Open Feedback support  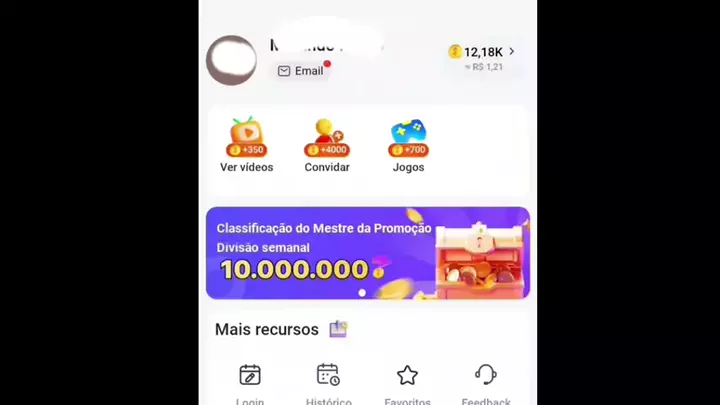coord(486,382)
